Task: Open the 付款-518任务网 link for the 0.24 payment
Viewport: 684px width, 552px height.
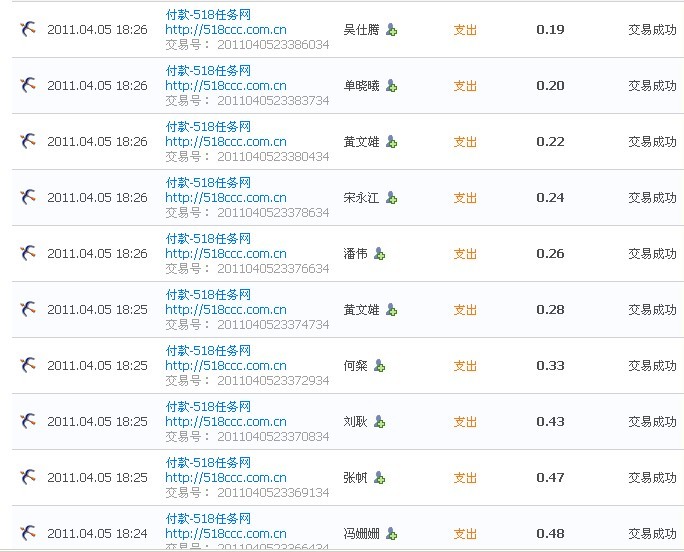Action: click(x=208, y=183)
